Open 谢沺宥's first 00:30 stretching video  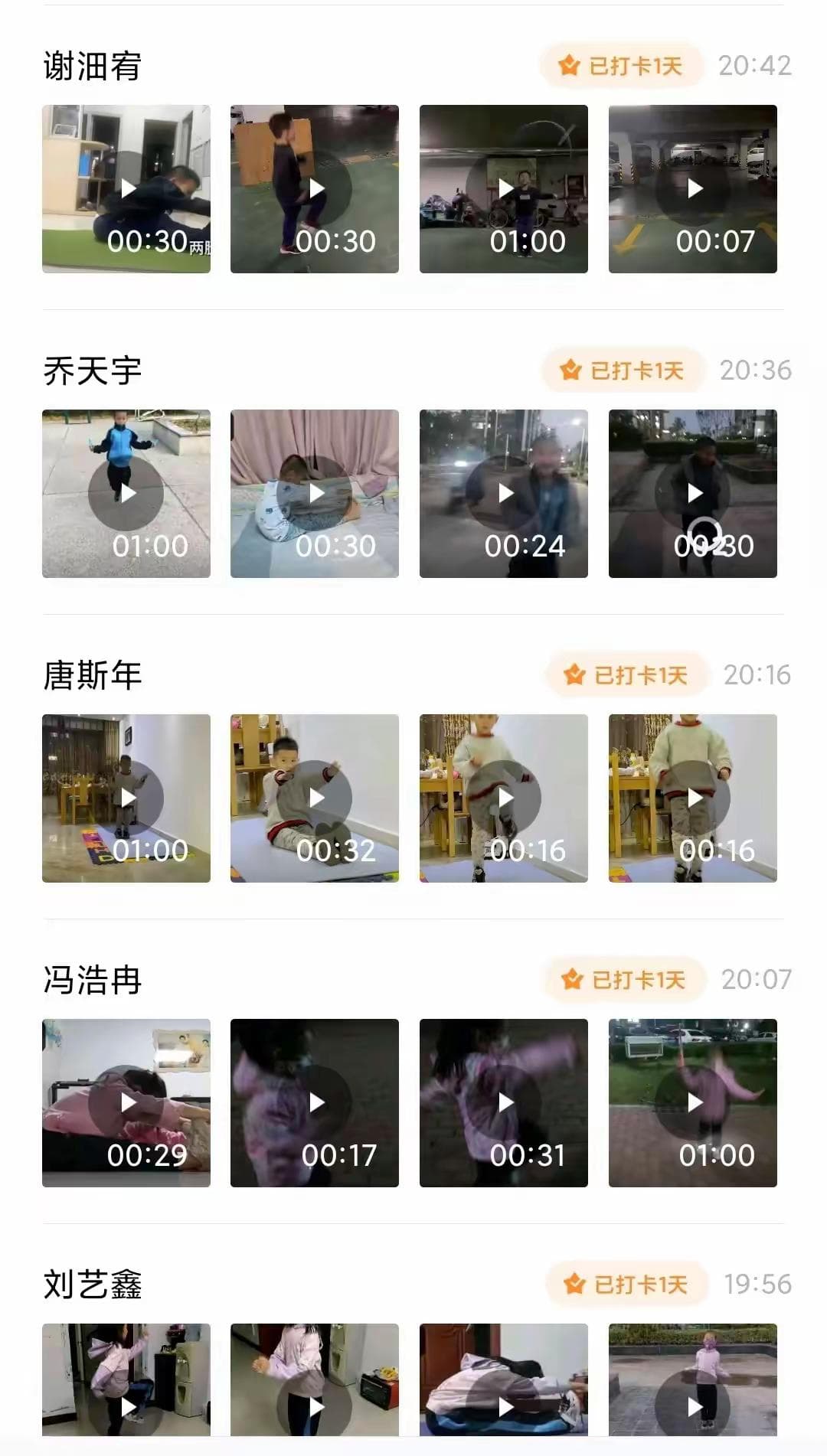pos(126,189)
